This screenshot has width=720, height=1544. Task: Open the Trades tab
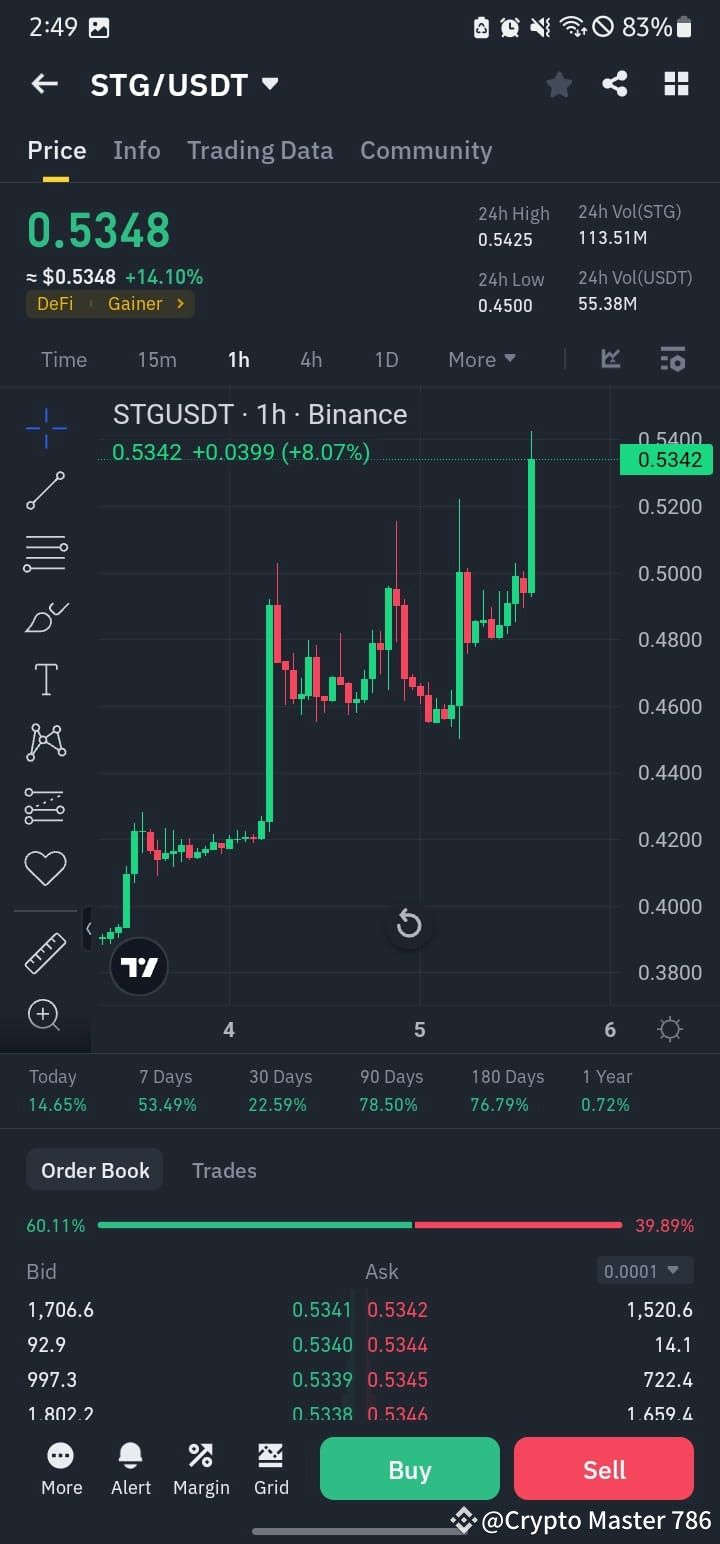pyautogui.click(x=224, y=1170)
